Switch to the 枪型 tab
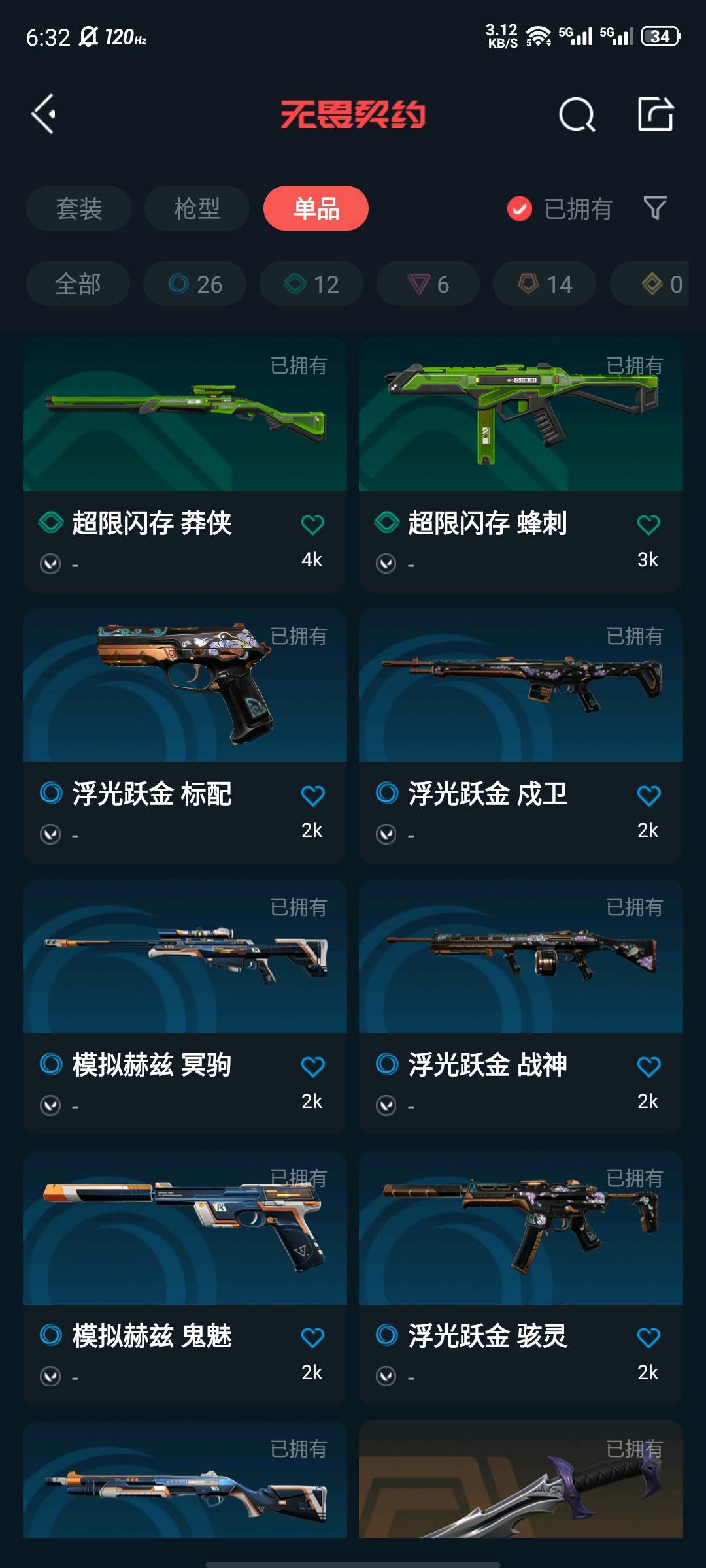Screen dimensions: 706x1568 point(197,208)
